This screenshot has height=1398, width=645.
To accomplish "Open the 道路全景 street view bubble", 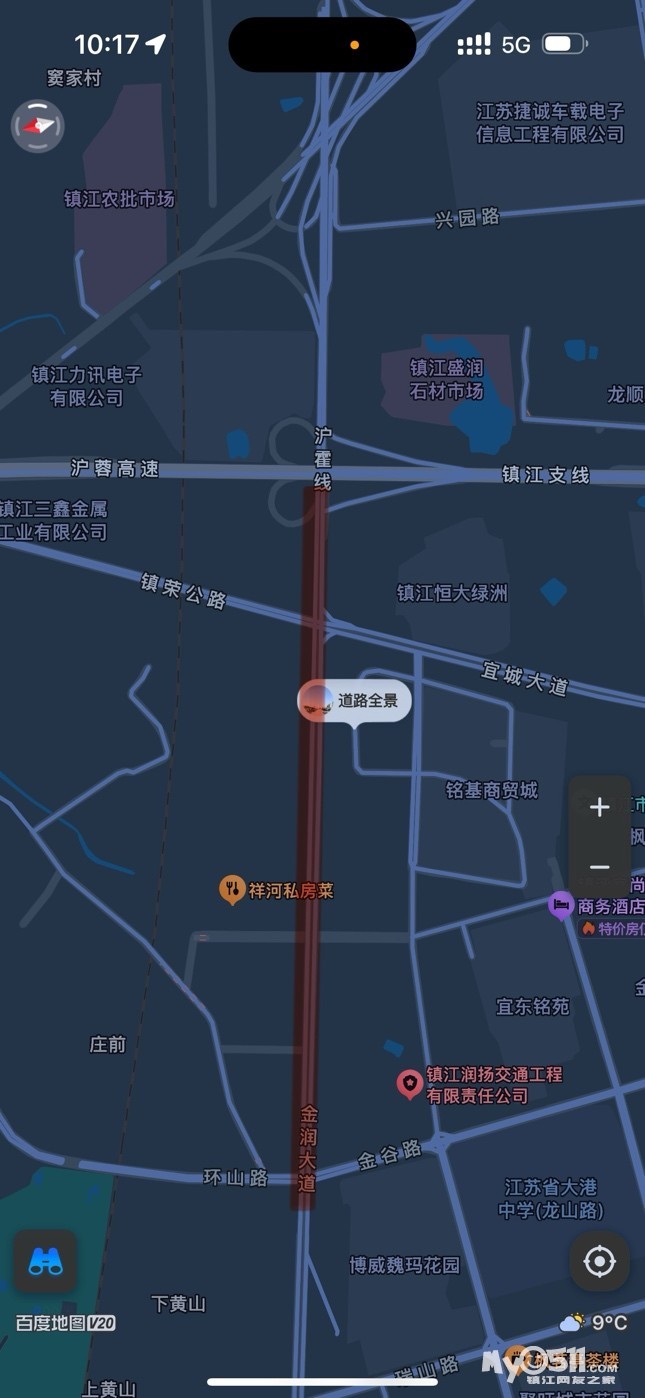I will 354,700.
